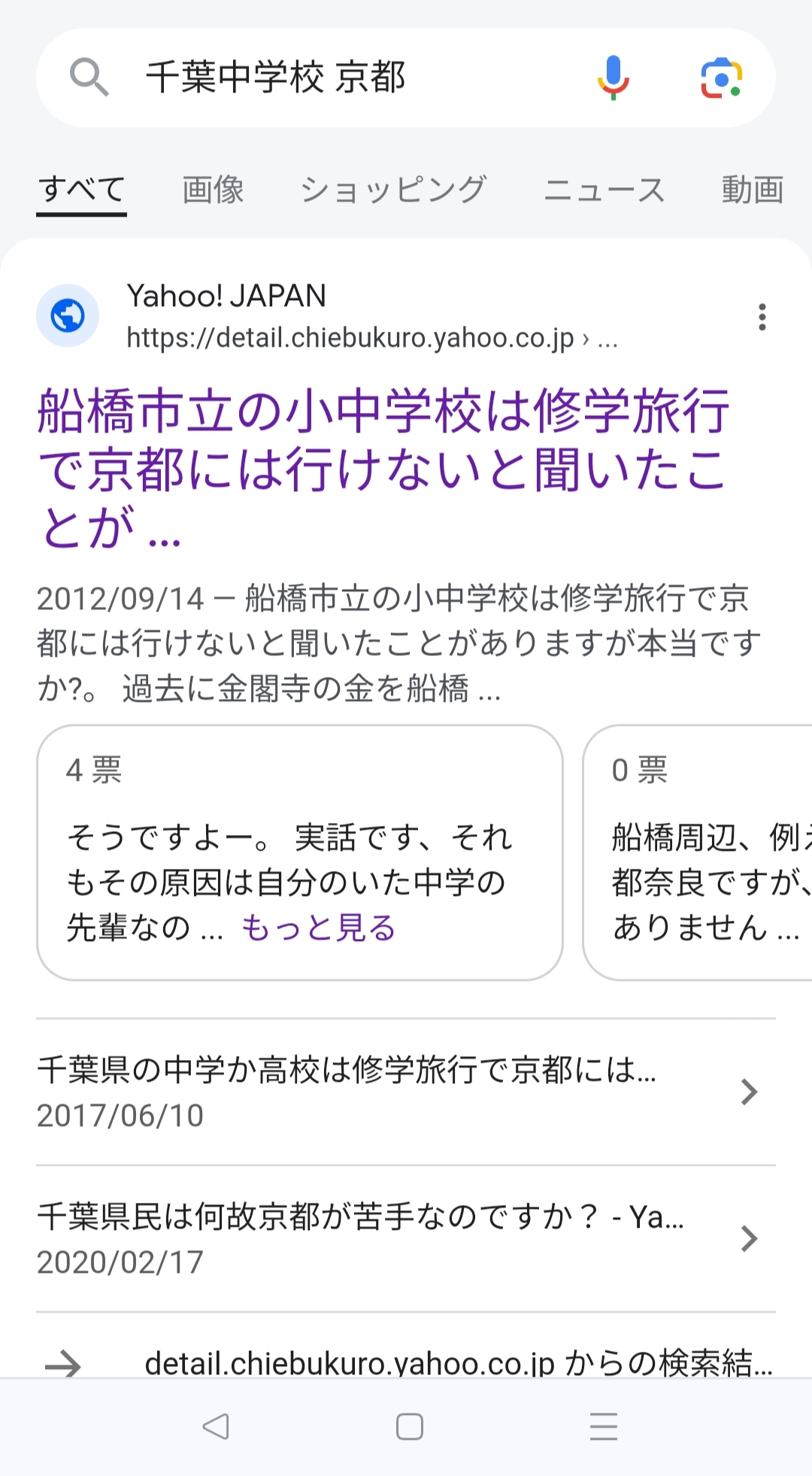Switch to the 画像 tab
This screenshot has height=1476, width=812.
(213, 190)
